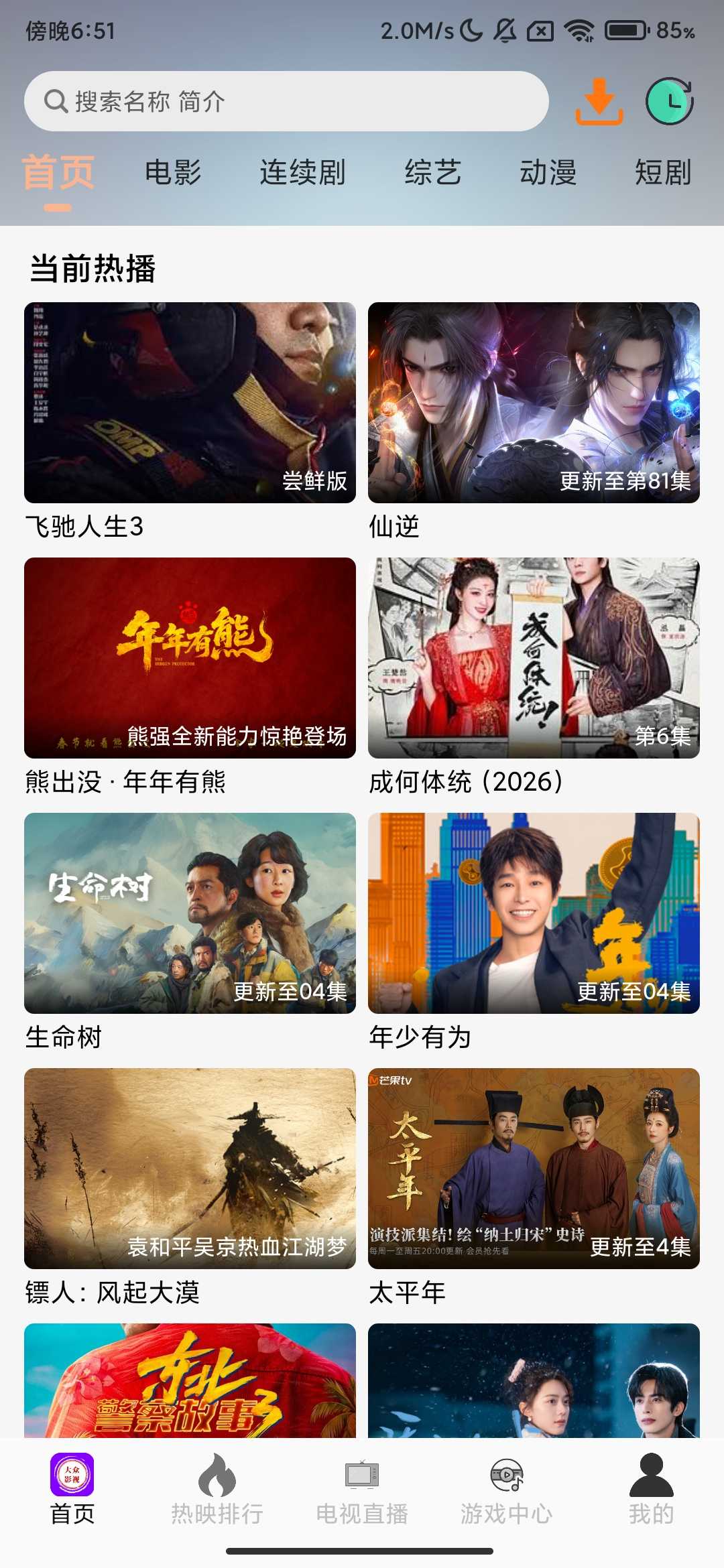Go to the 动漫 tab
Screen dimensions: 724x1568
point(548,172)
